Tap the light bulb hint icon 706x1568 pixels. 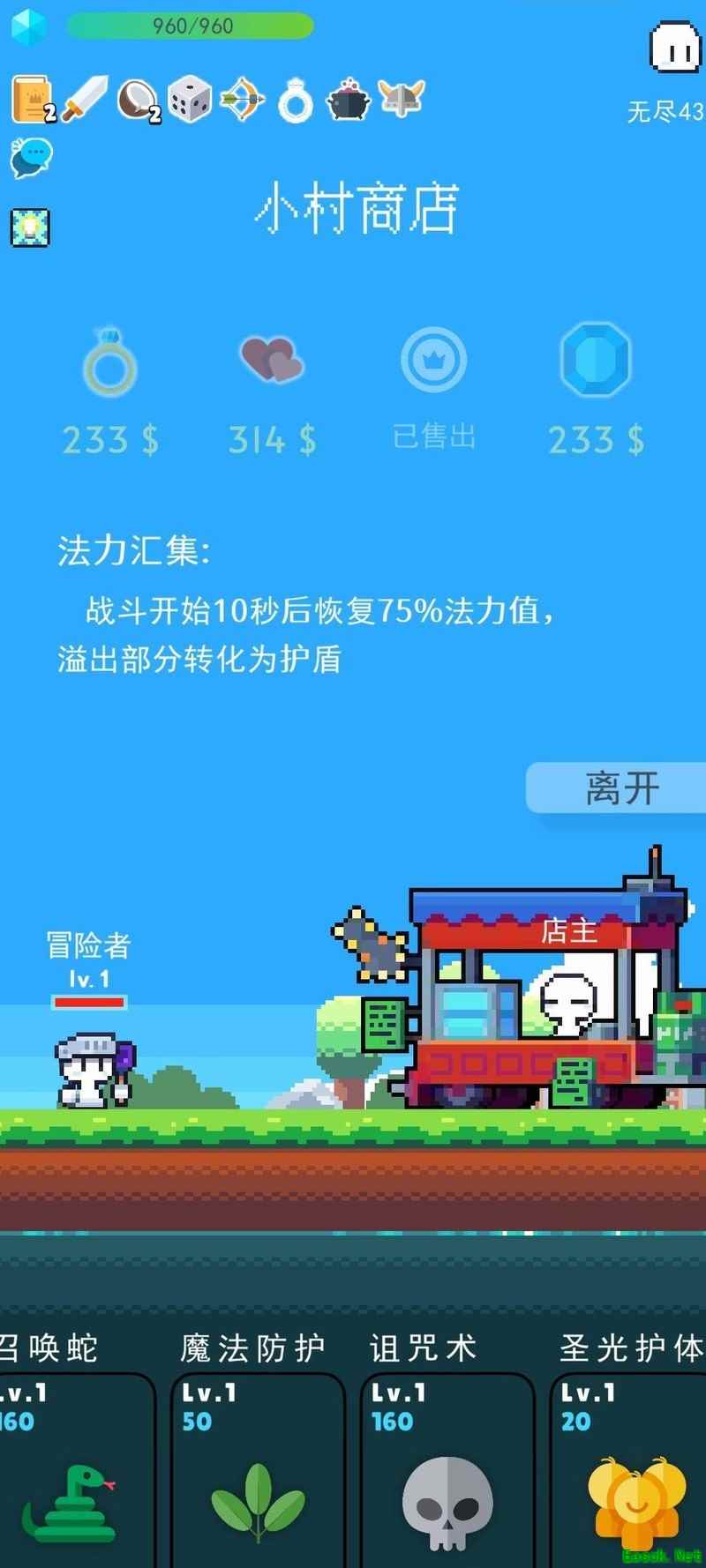[30, 228]
